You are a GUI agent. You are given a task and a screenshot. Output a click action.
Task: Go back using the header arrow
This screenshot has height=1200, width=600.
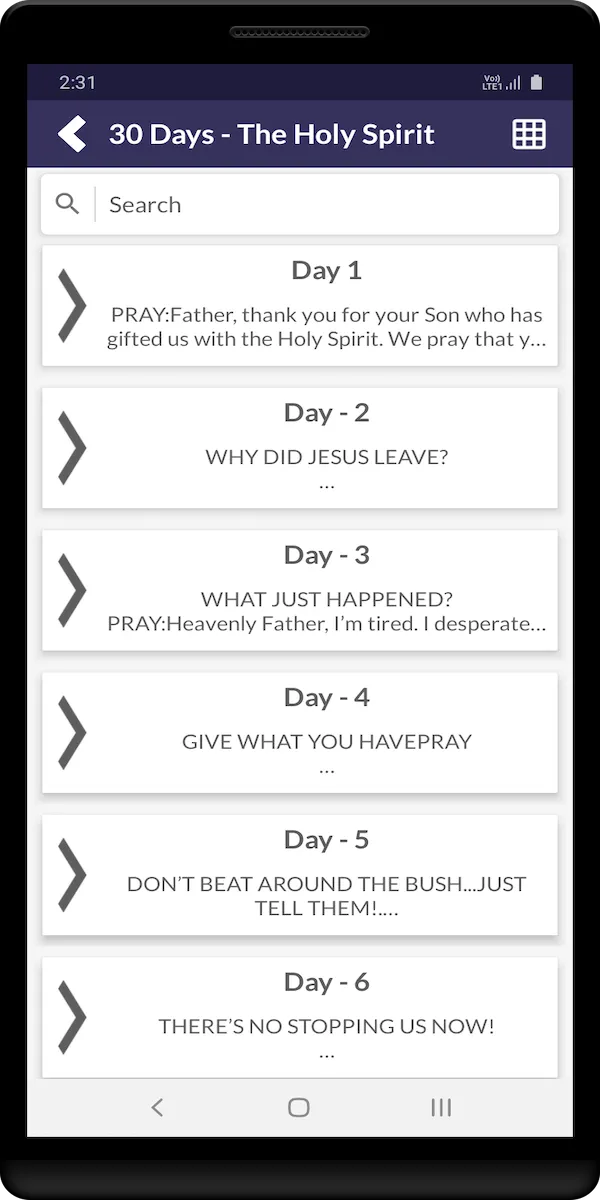72,134
